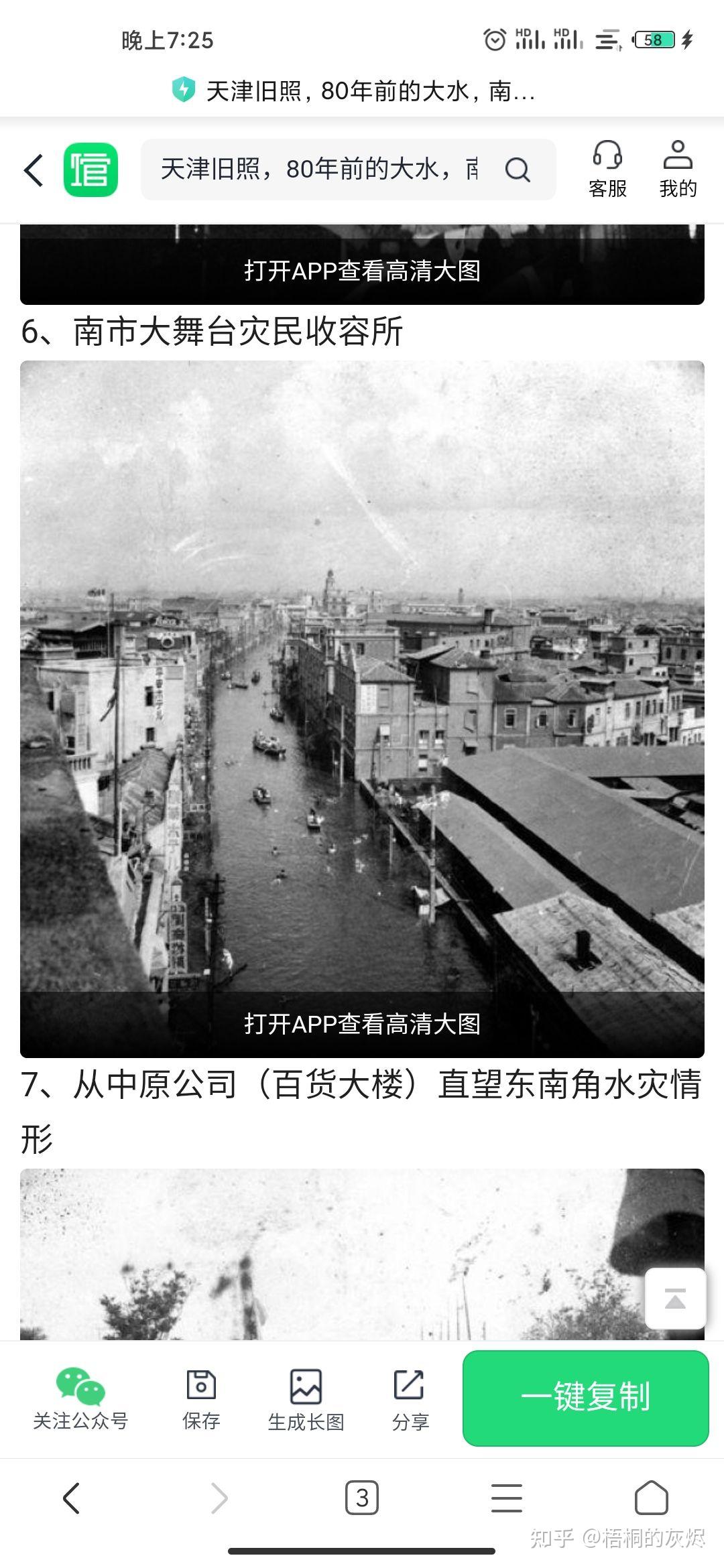Viewport: 724px width, 1568px height.
Task: Save the article with 保存
Action: click(201, 1398)
